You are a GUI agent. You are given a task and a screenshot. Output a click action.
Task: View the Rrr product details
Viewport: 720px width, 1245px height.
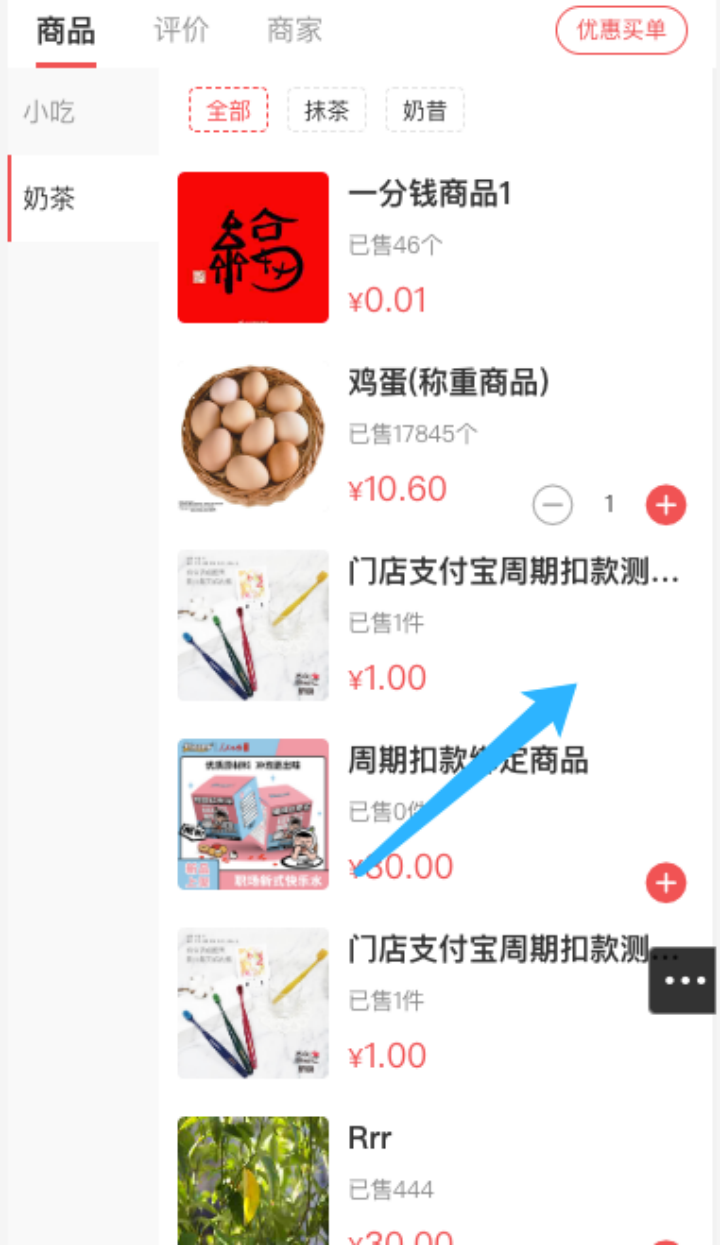tap(370, 1138)
